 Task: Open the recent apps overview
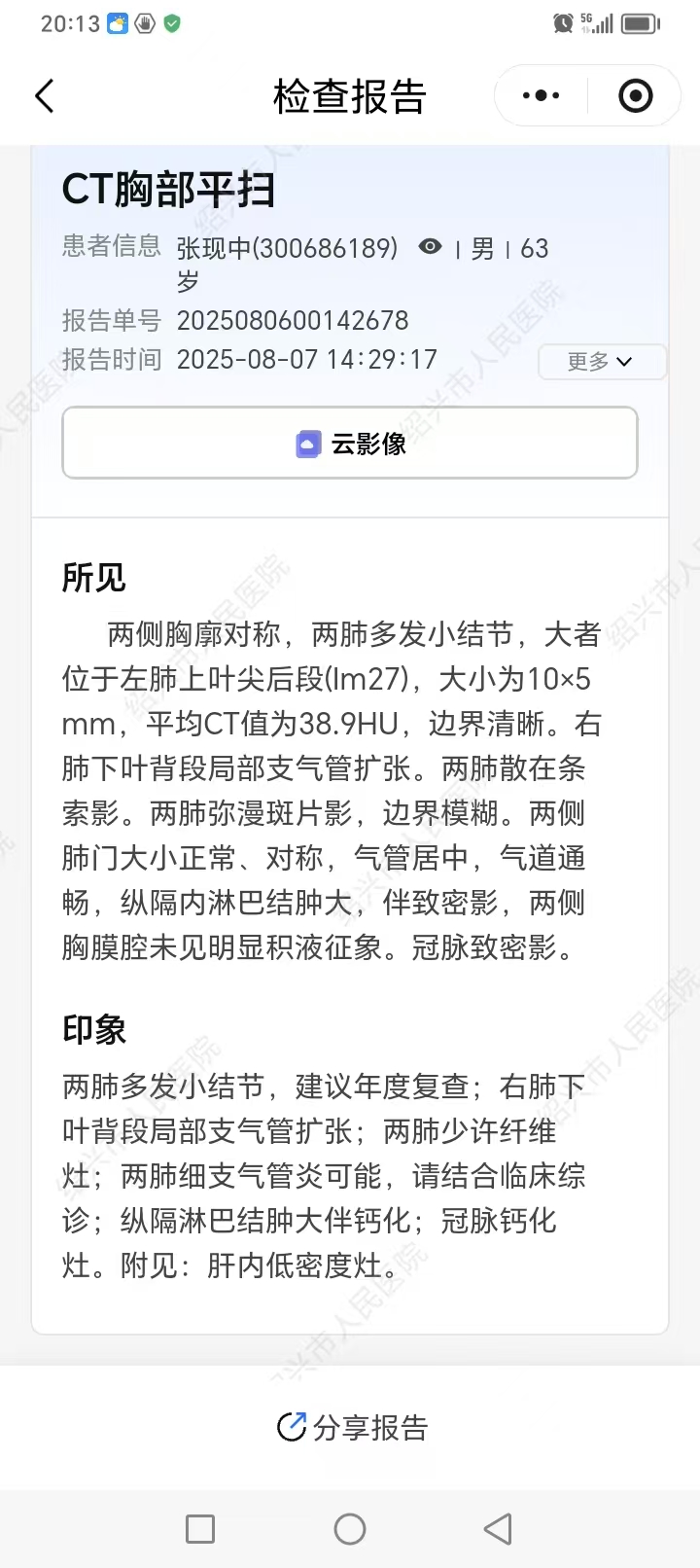point(200,1529)
